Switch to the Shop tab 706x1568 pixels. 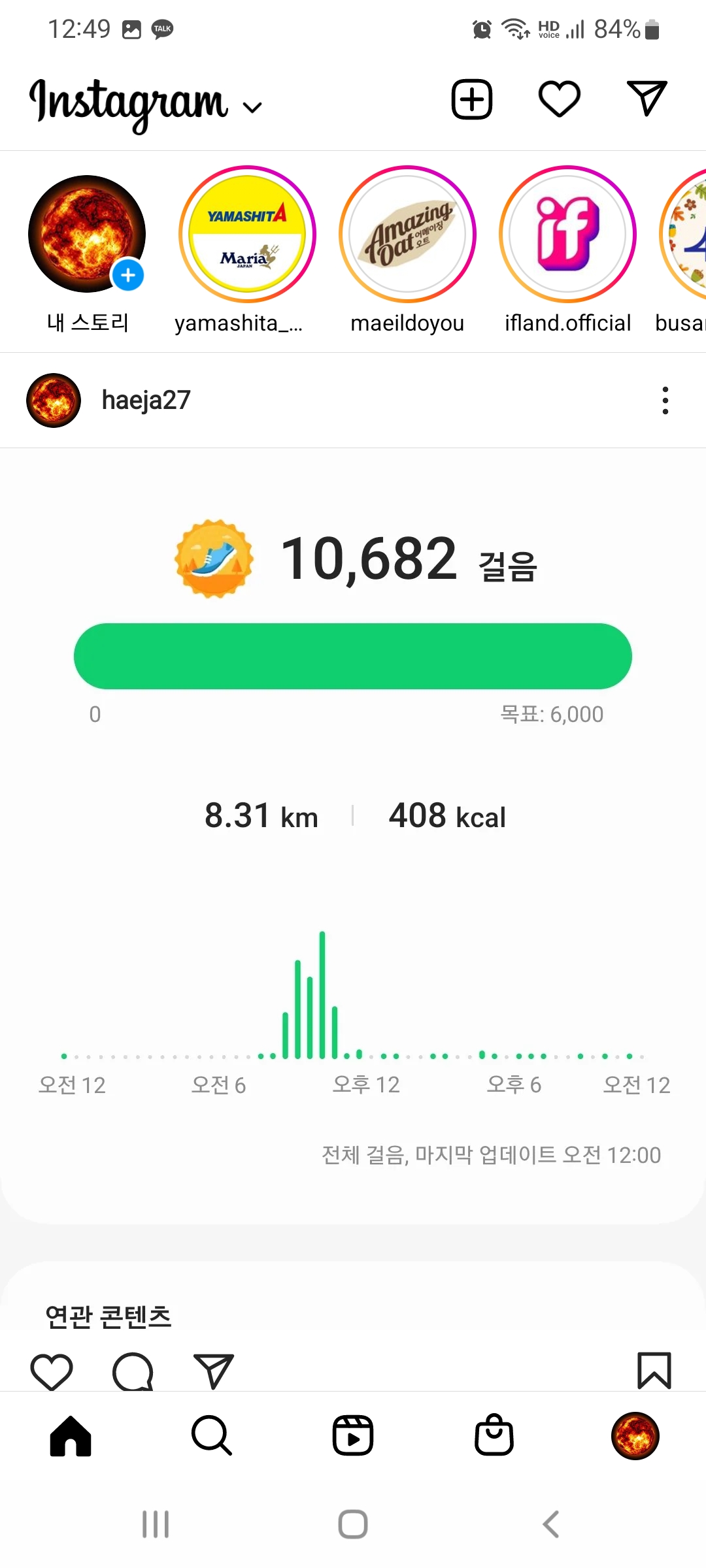tap(494, 1435)
